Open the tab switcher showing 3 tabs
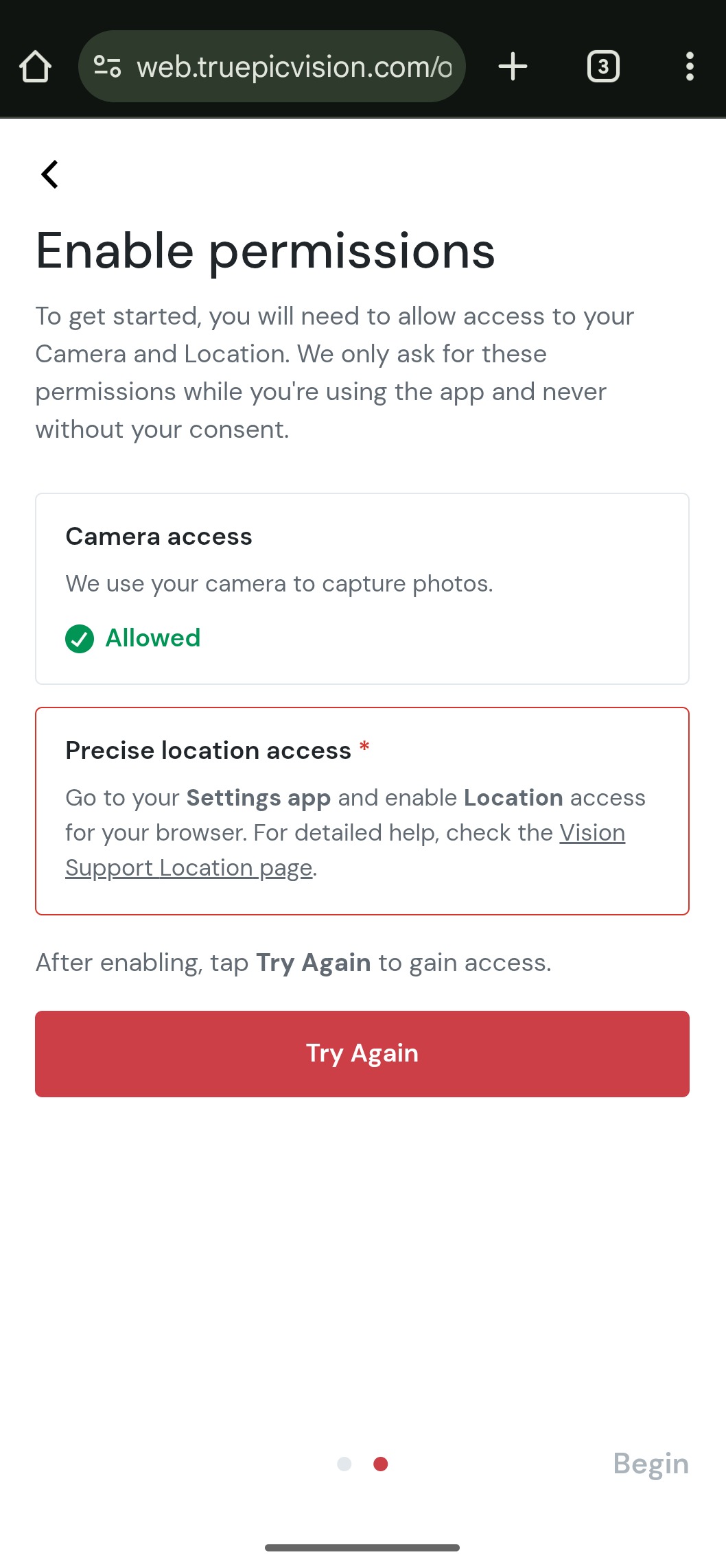Image resolution: width=726 pixels, height=1568 pixels. pyautogui.click(x=603, y=67)
